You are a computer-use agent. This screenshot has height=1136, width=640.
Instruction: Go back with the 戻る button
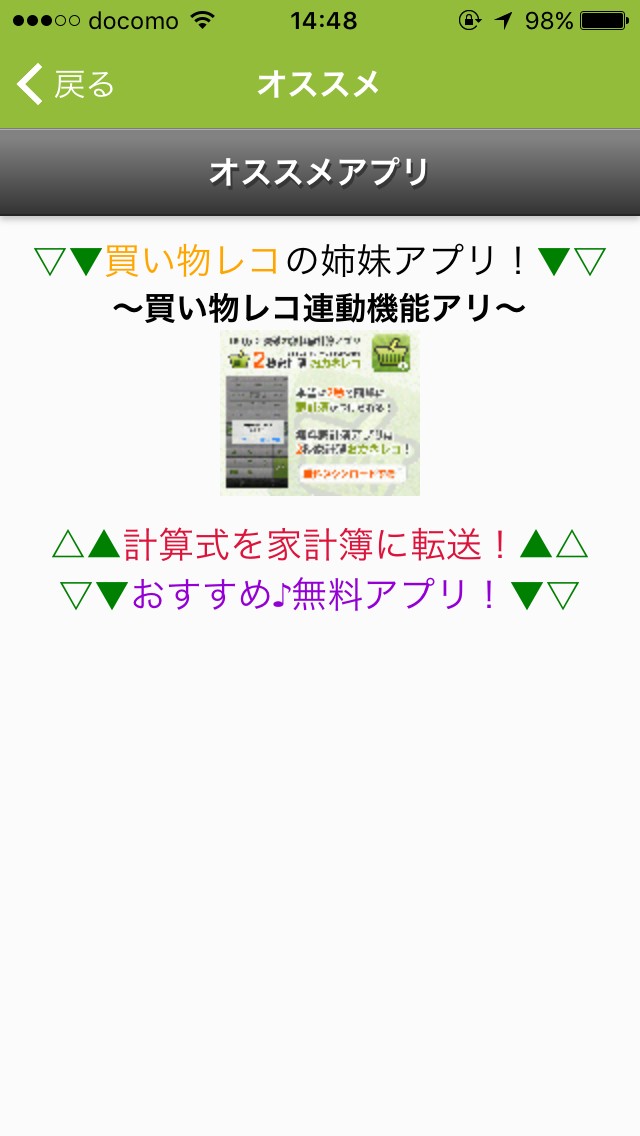pos(65,84)
